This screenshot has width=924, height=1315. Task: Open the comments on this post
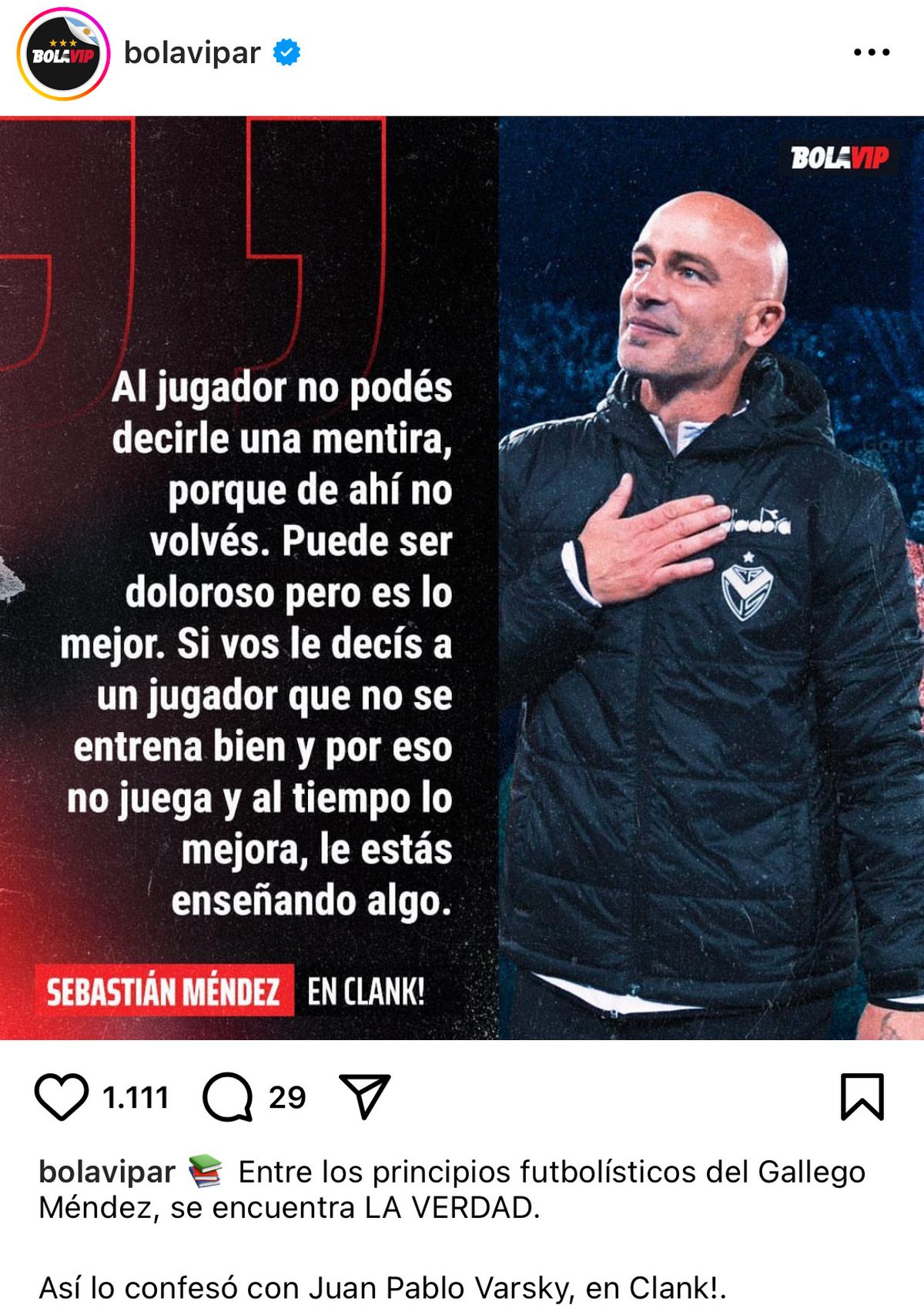point(227,1096)
